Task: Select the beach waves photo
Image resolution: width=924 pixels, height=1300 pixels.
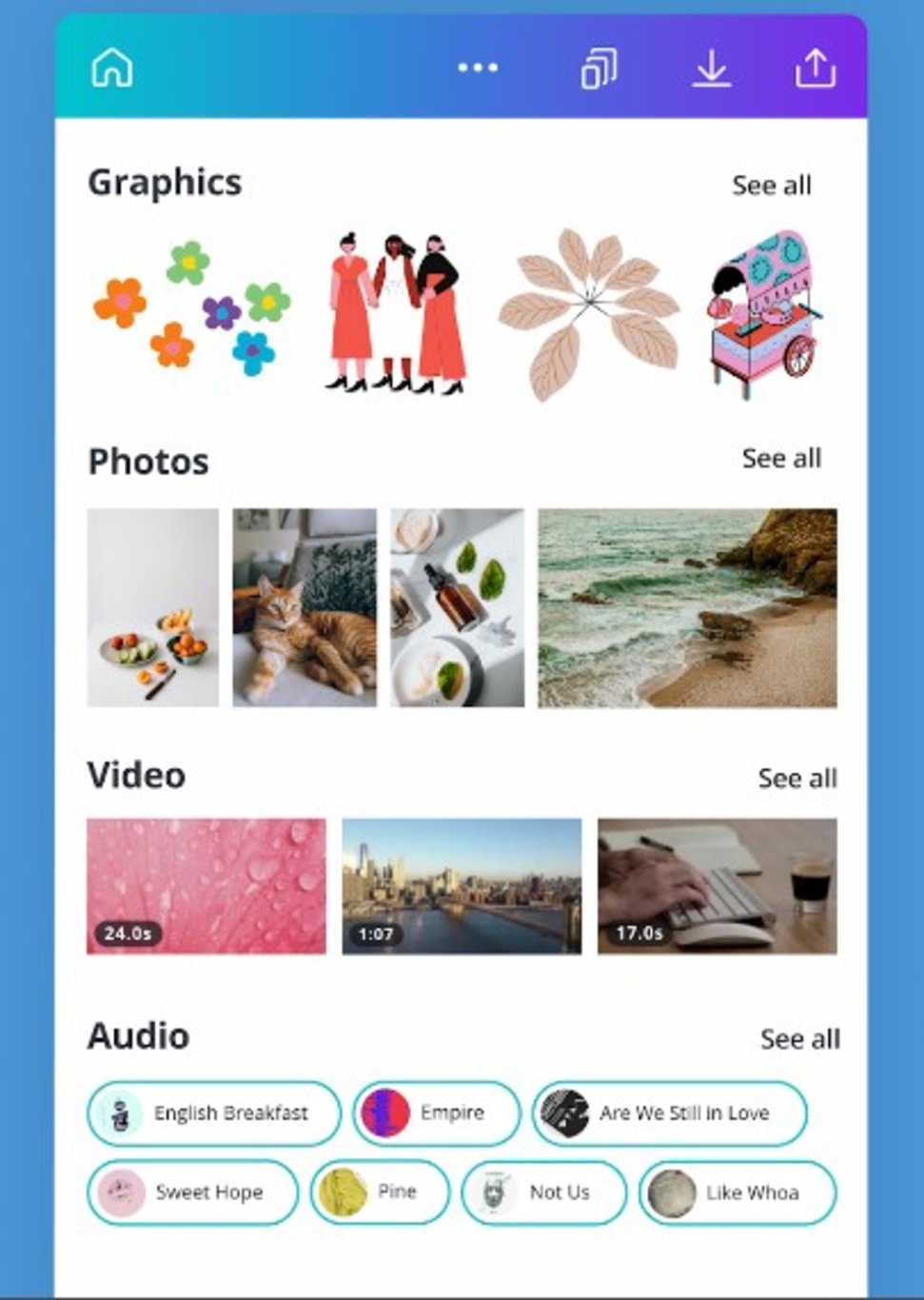Action: (x=687, y=607)
